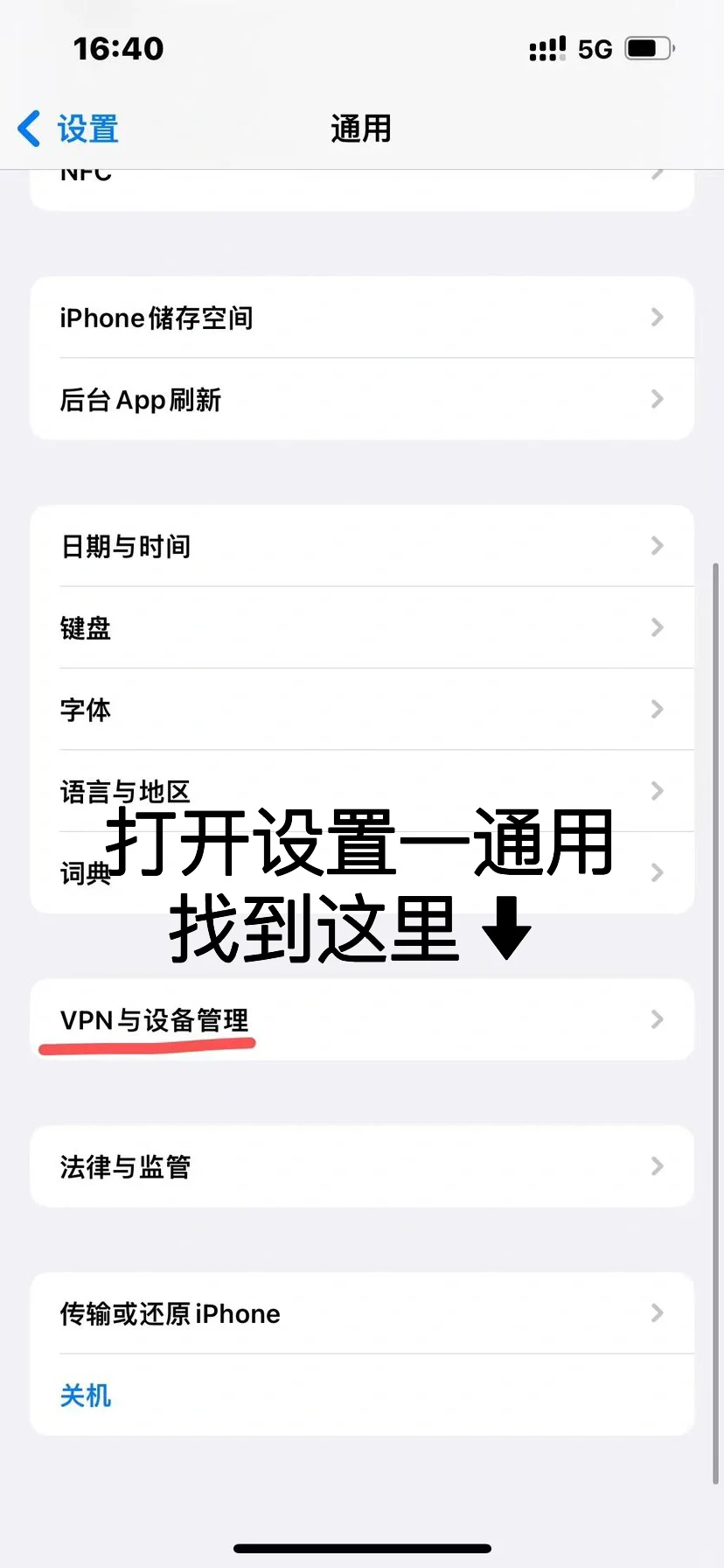Viewport: 724px width, 1568px height.
Task: Open 字体 settings
Action: pos(362,710)
